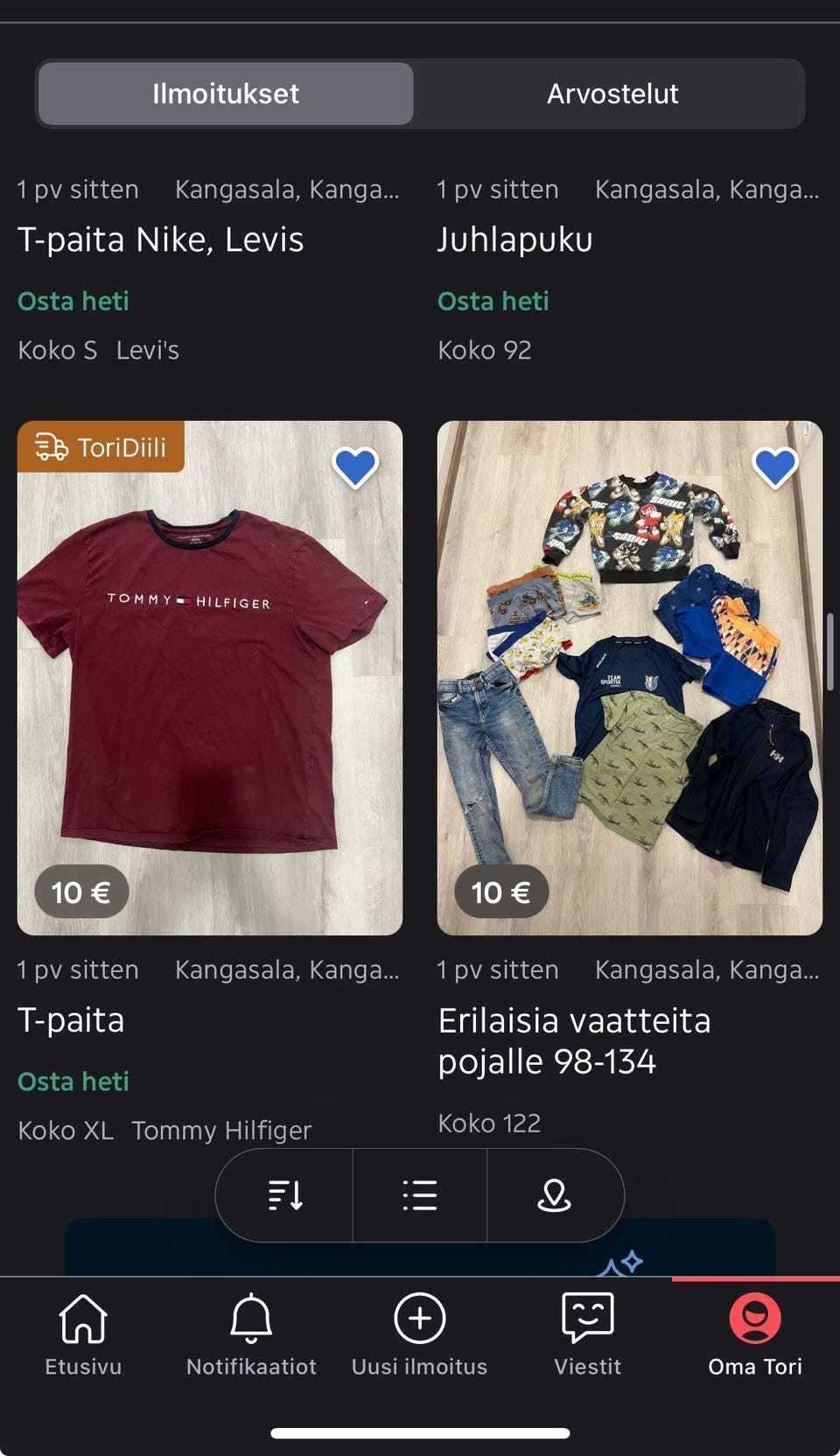Unfavorite the Tommy Hilfiger T-paita listing
840x1456 pixels.
pyautogui.click(x=355, y=467)
